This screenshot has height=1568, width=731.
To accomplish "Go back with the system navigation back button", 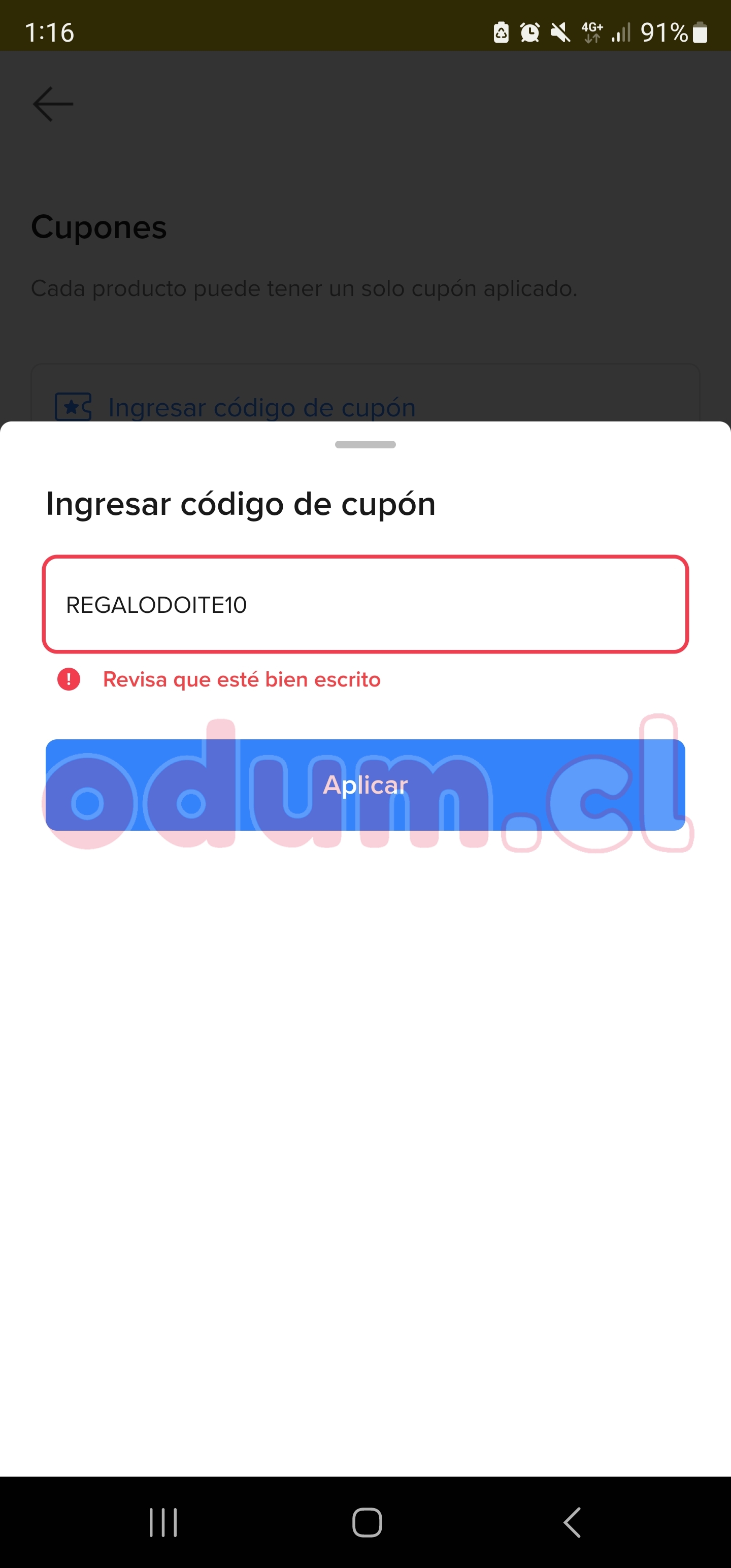I will [572, 1522].
